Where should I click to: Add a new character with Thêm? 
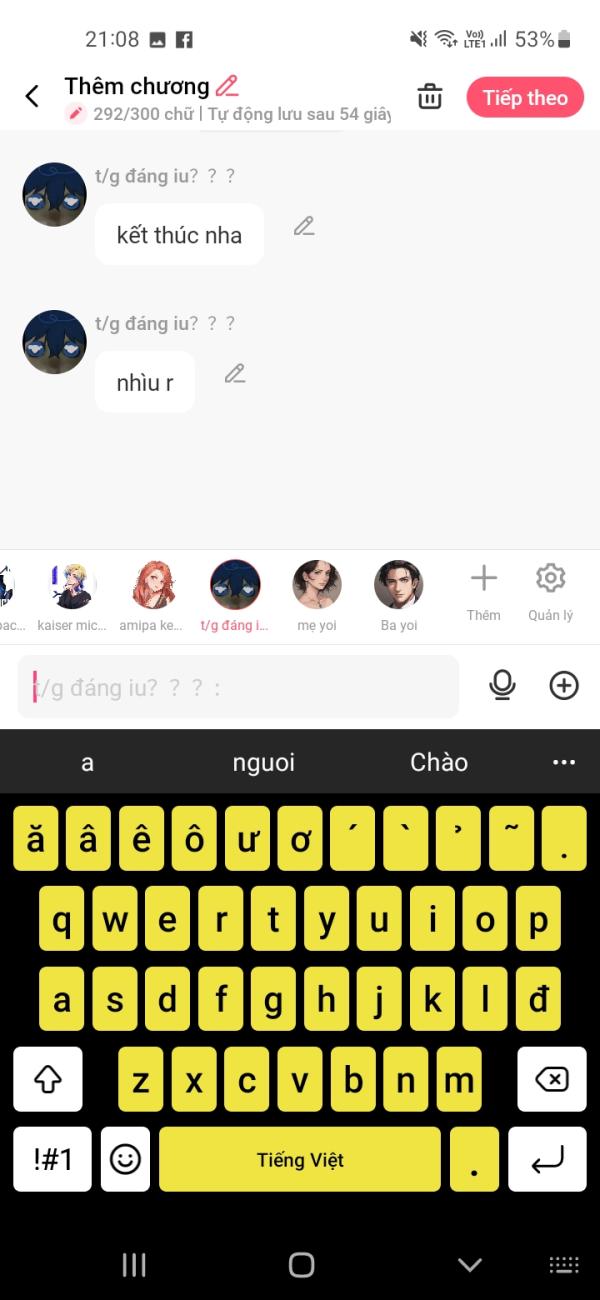tap(483, 593)
